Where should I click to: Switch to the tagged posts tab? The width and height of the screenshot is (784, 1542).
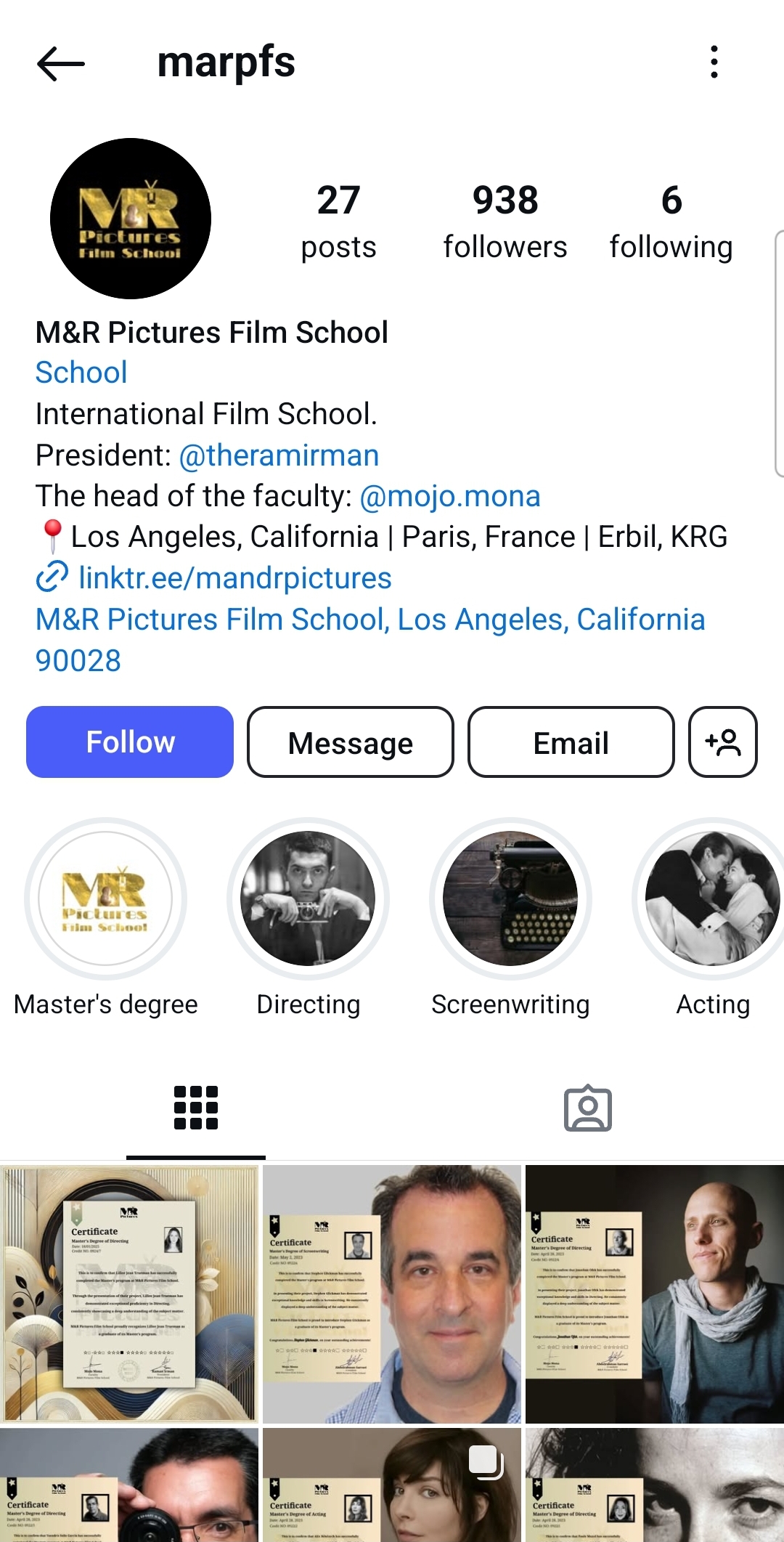pyautogui.click(x=588, y=1108)
